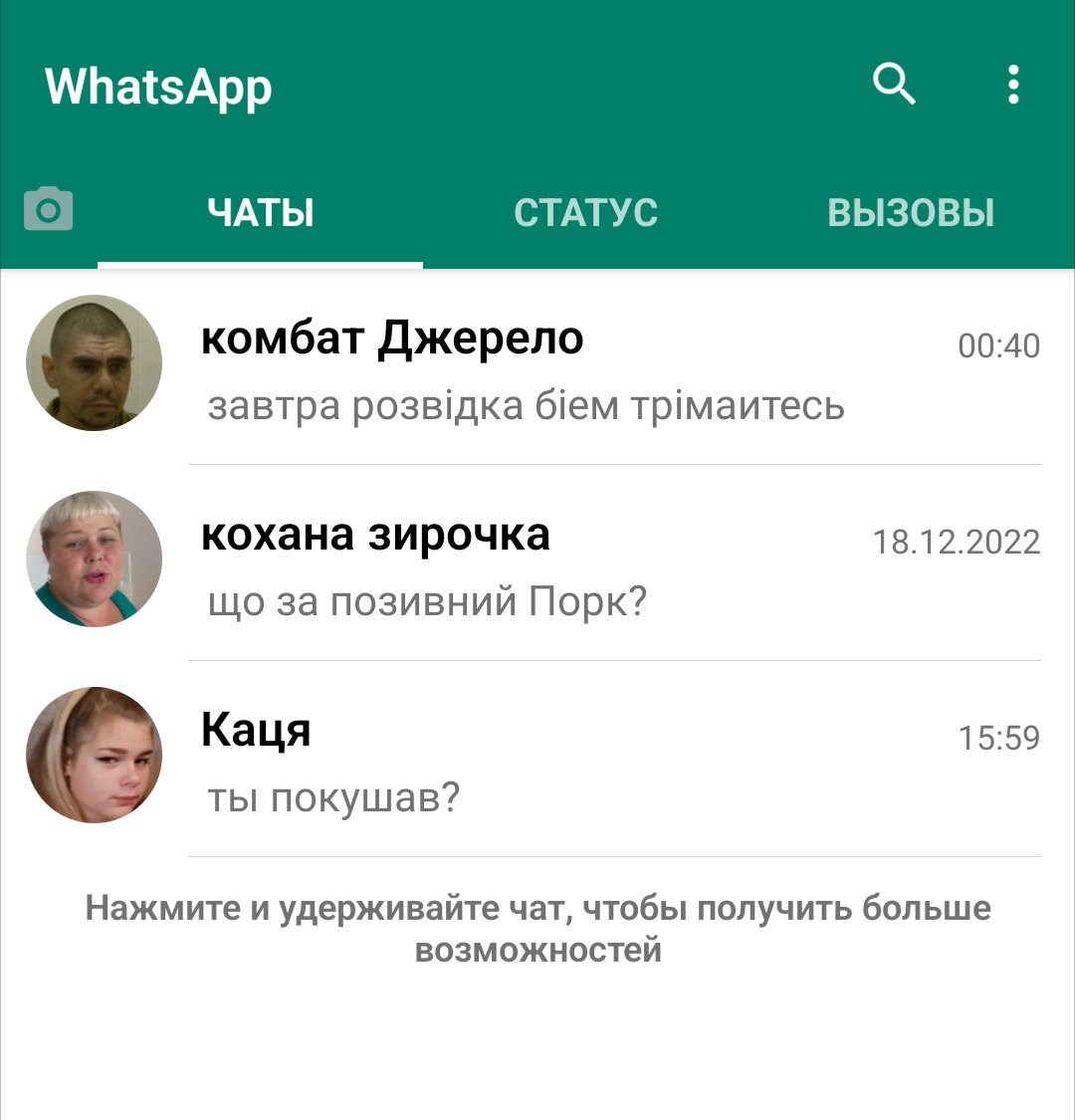Image resolution: width=1075 pixels, height=1120 pixels.
Task: Open the chat with Каця
Action: [597, 763]
